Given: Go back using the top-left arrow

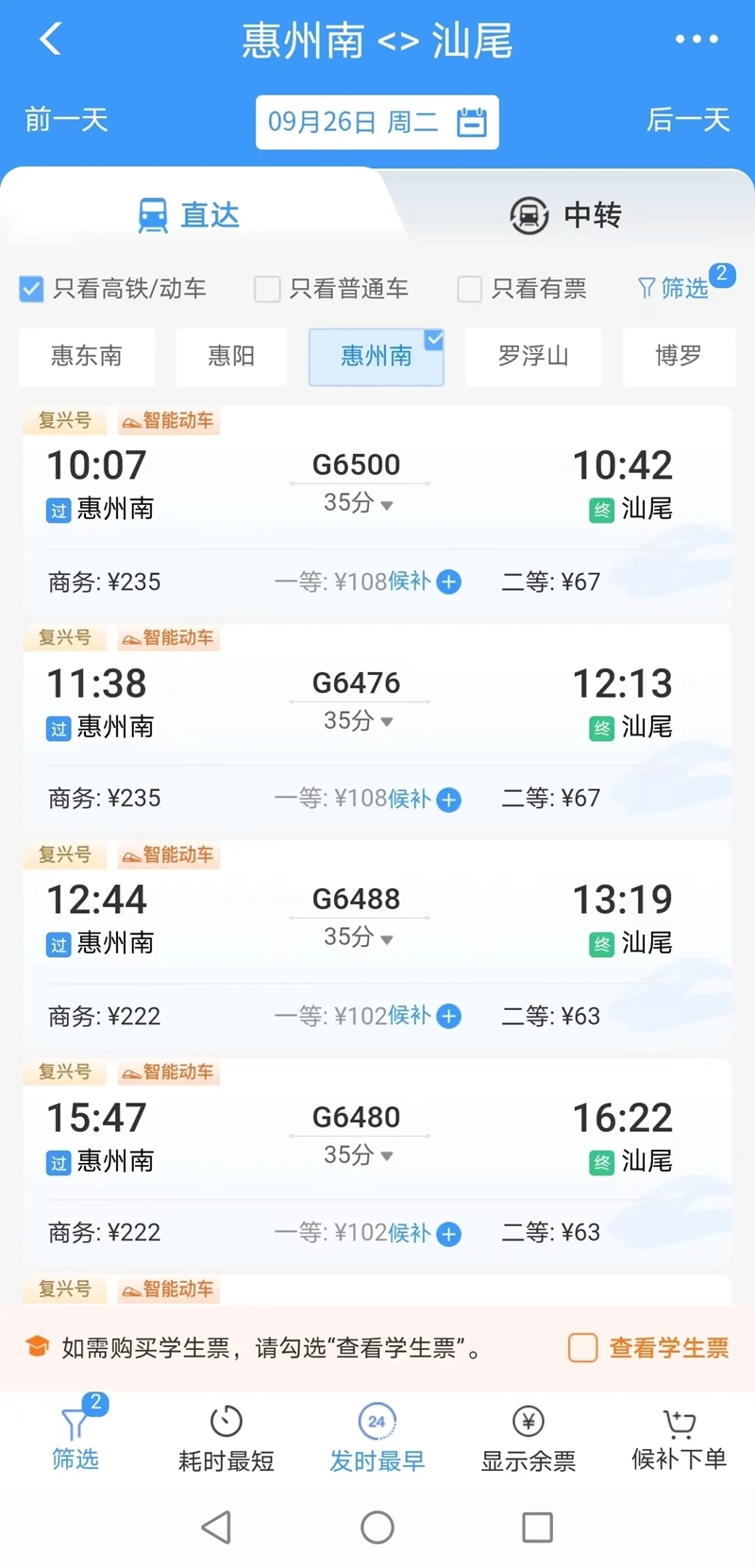Looking at the screenshot, I should (51, 40).
